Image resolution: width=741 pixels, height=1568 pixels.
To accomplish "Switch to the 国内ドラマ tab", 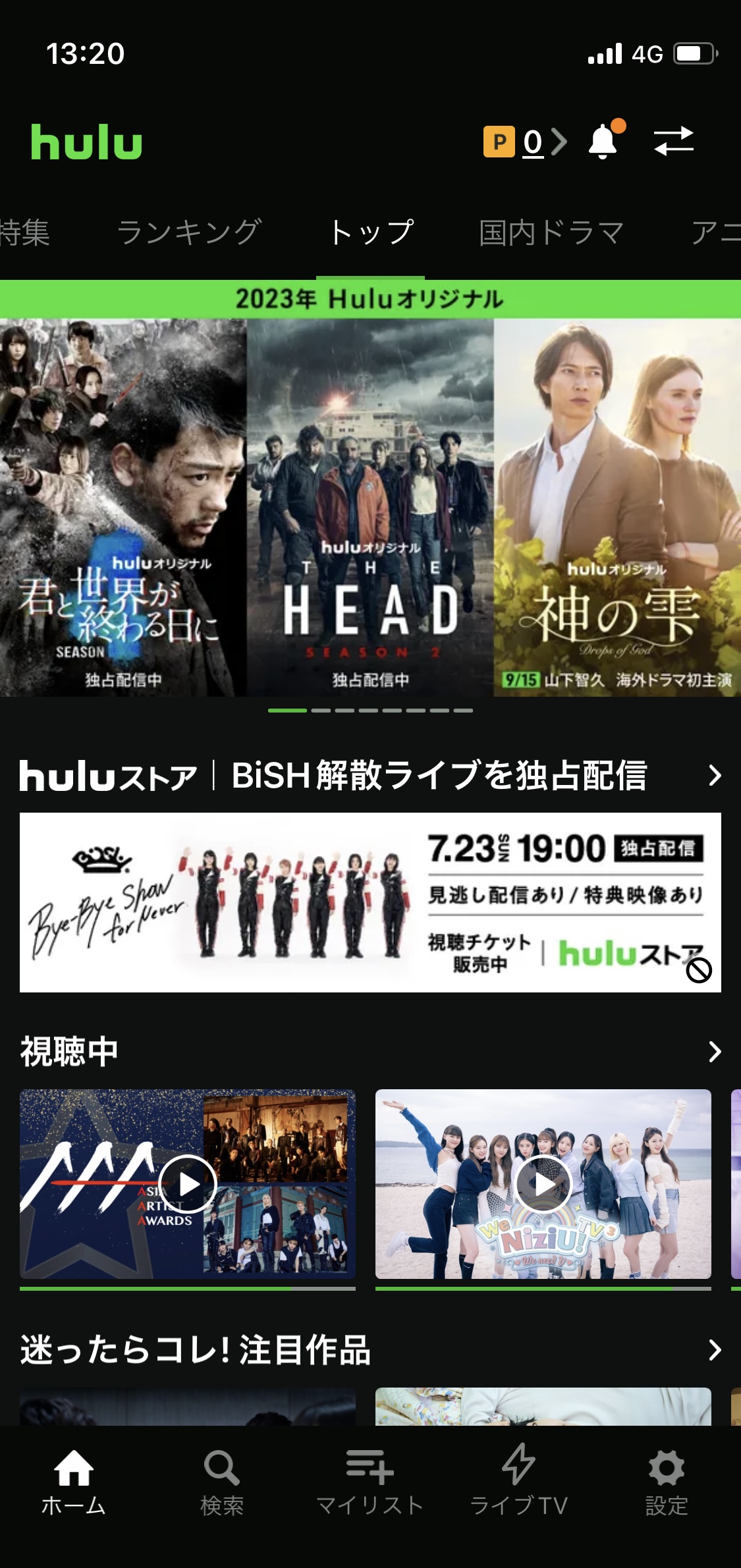I will pyautogui.click(x=551, y=232).
